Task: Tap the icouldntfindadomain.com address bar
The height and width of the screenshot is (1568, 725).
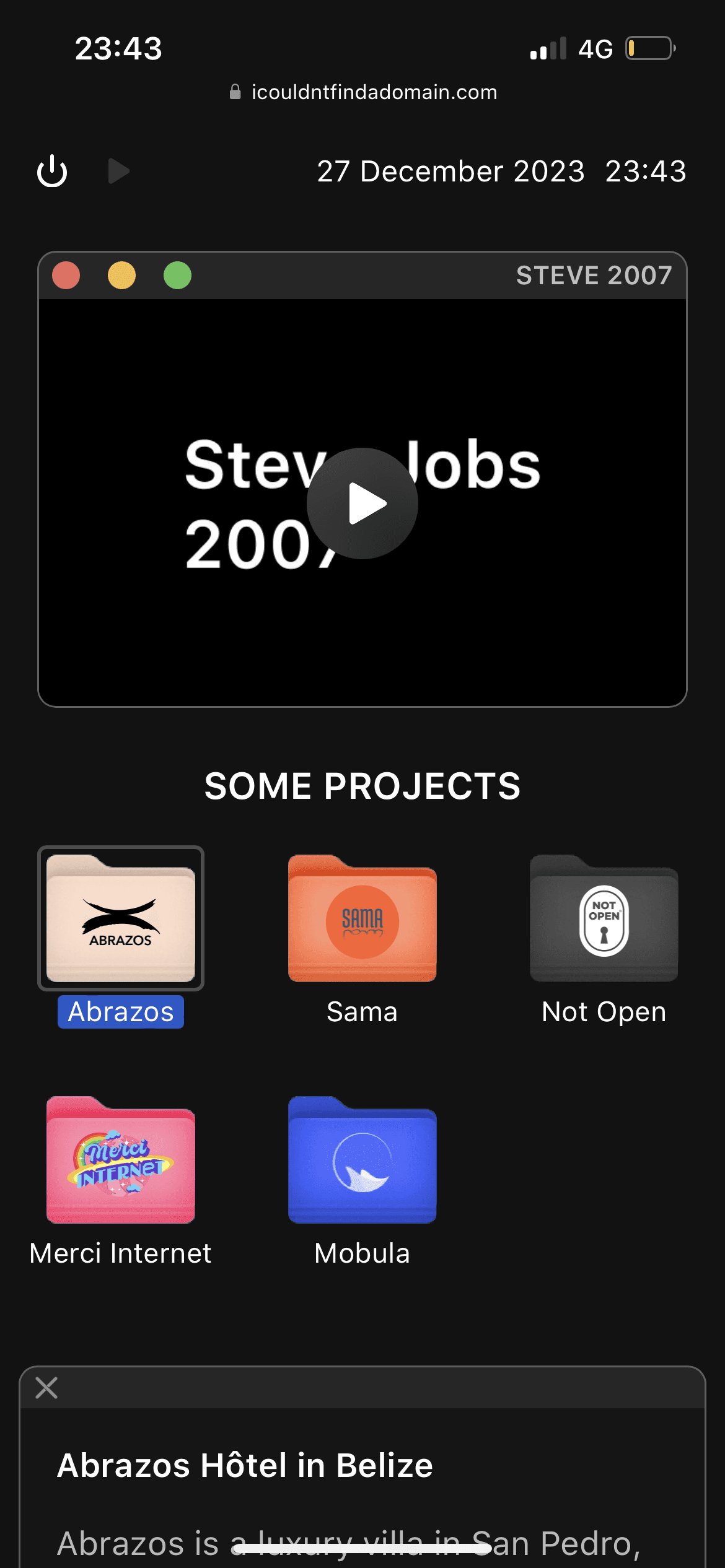Action: click(363, 92)
